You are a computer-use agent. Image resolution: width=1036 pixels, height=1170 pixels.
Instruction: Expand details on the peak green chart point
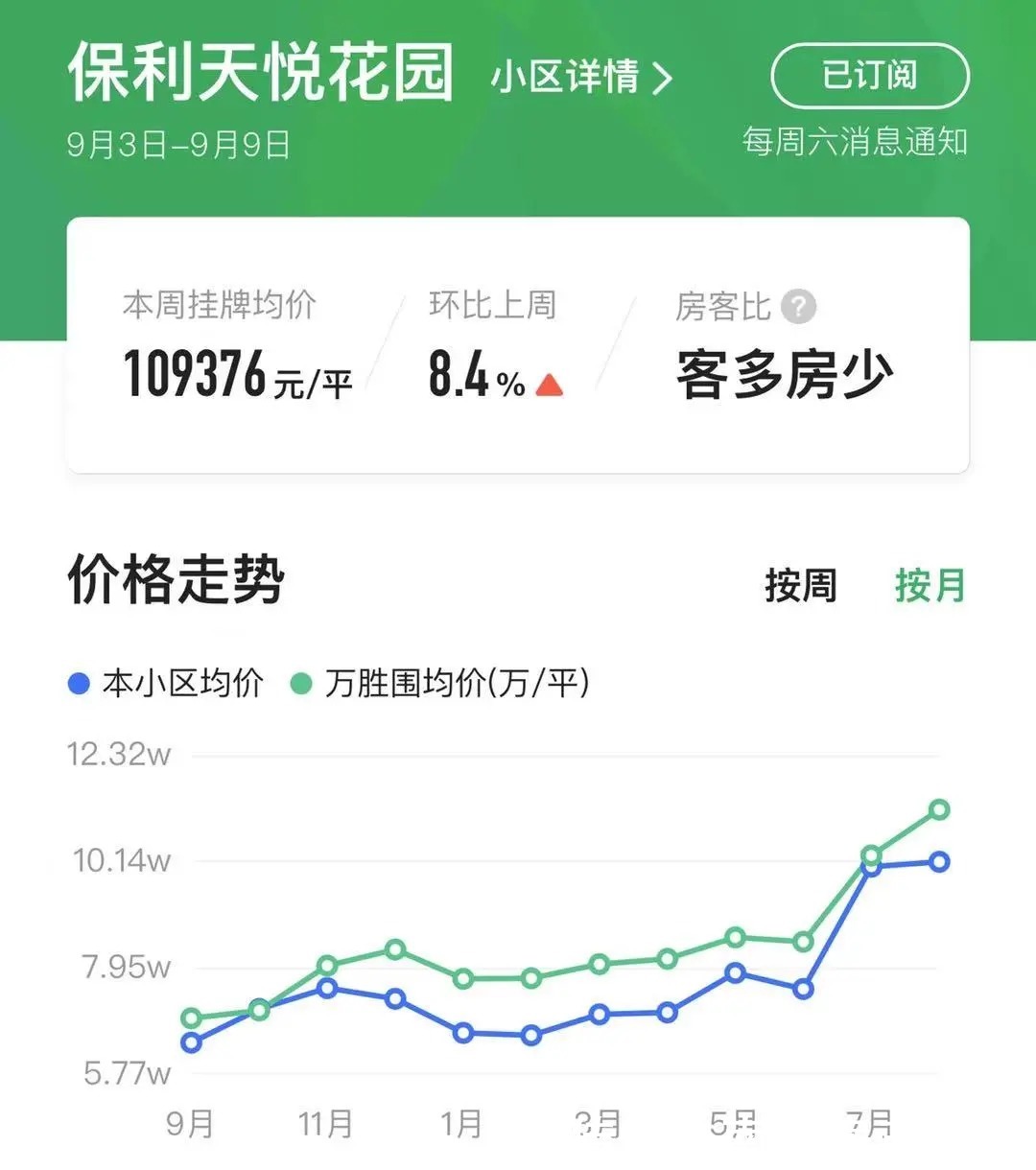coord(938,810)
